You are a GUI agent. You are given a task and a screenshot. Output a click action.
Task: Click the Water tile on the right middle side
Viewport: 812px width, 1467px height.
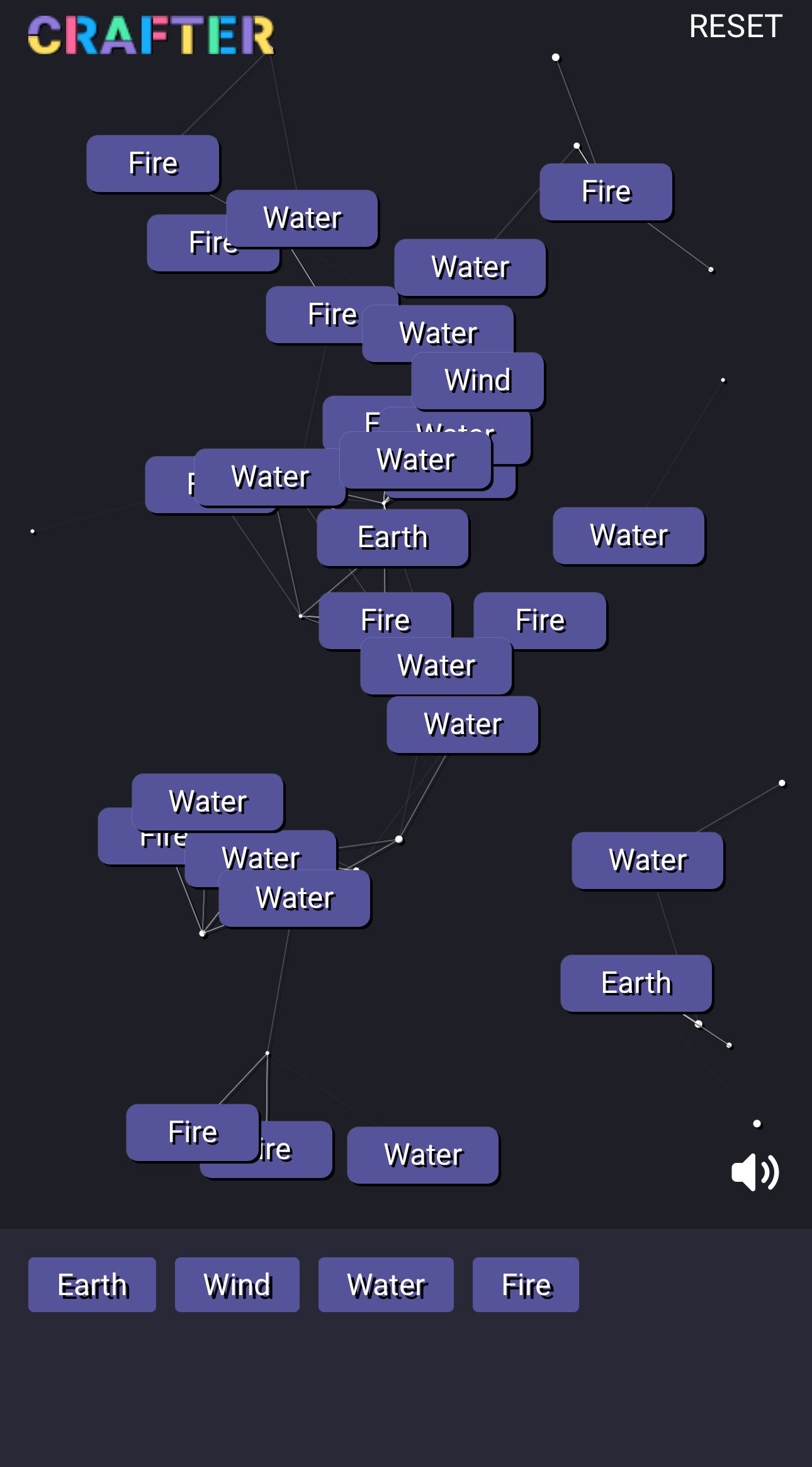point(629,535)
